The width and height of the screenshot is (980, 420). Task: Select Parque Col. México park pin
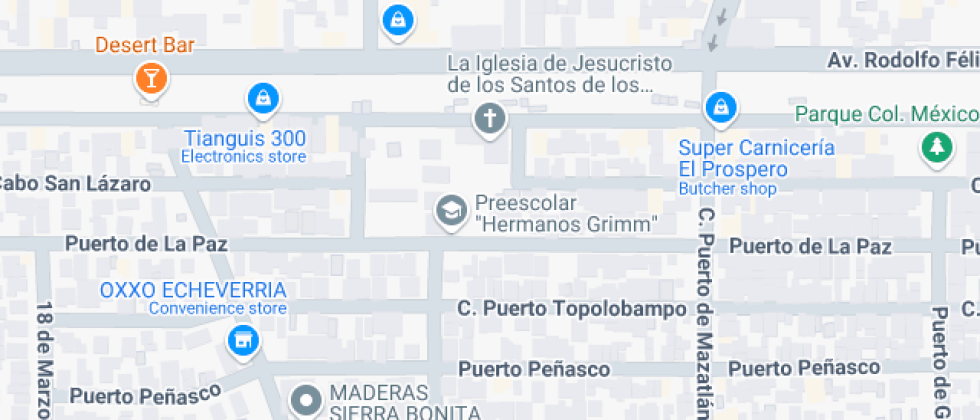937,148
